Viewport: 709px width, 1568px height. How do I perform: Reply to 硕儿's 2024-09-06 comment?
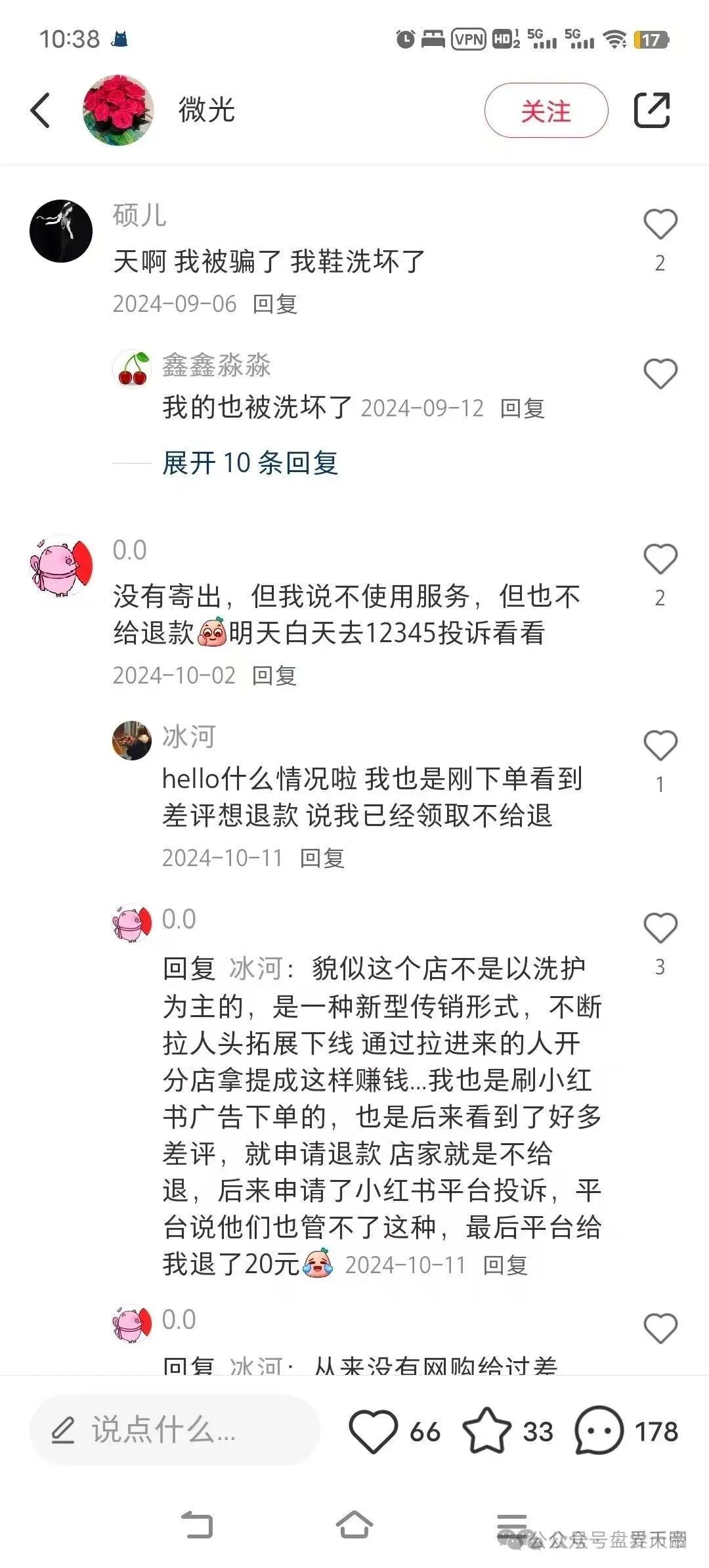[x=275, y=304]
